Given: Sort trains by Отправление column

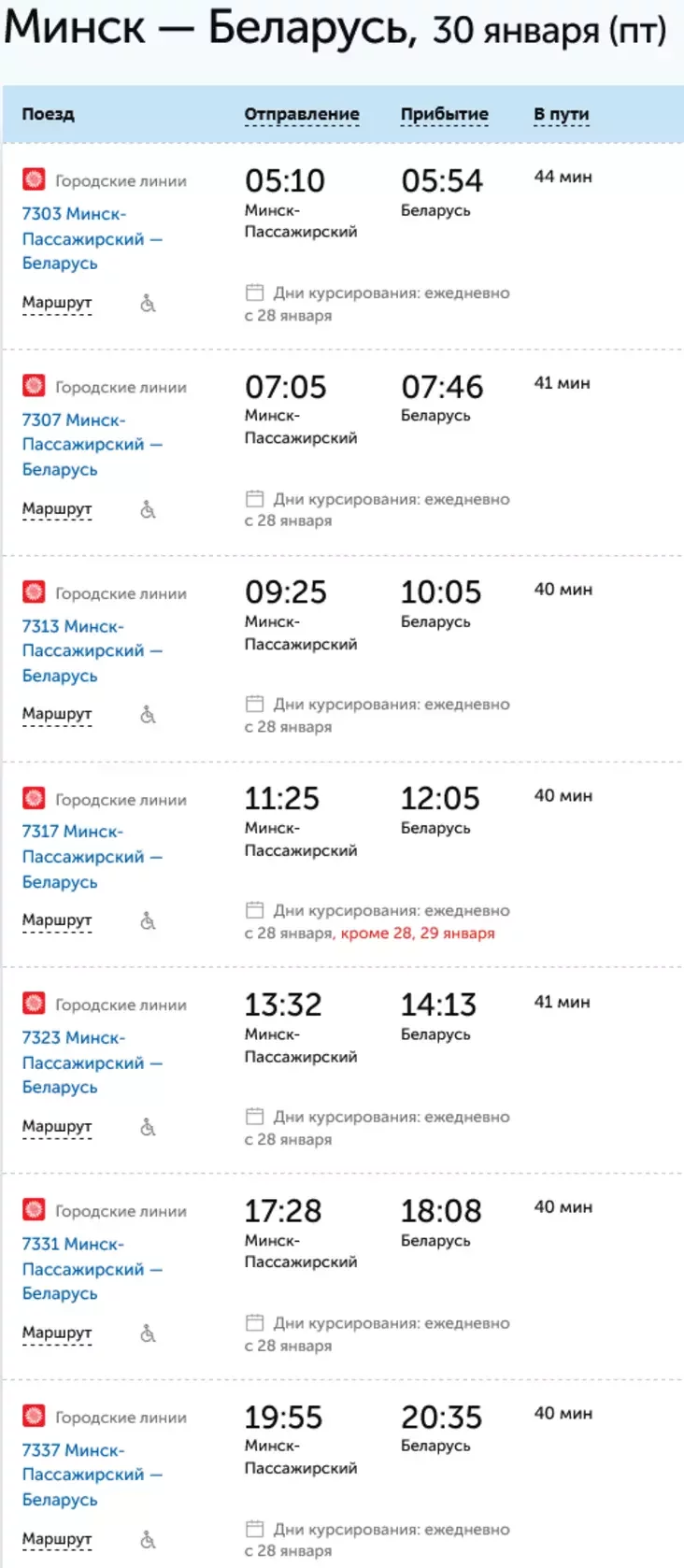Looking at the screenshot, I should pyautogui.click(x=301, y=114).
